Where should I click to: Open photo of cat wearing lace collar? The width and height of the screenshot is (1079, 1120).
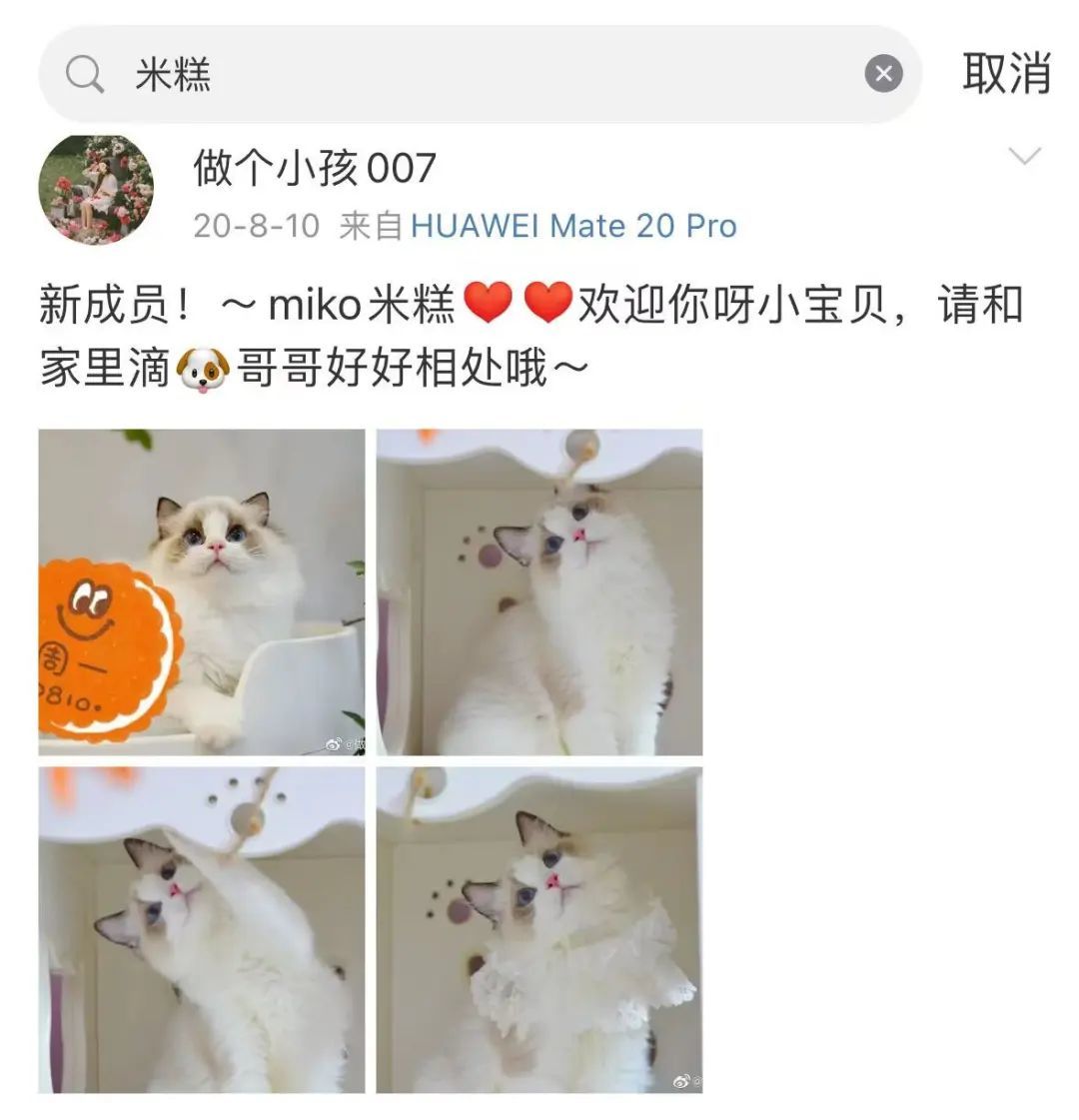point(539,929)
